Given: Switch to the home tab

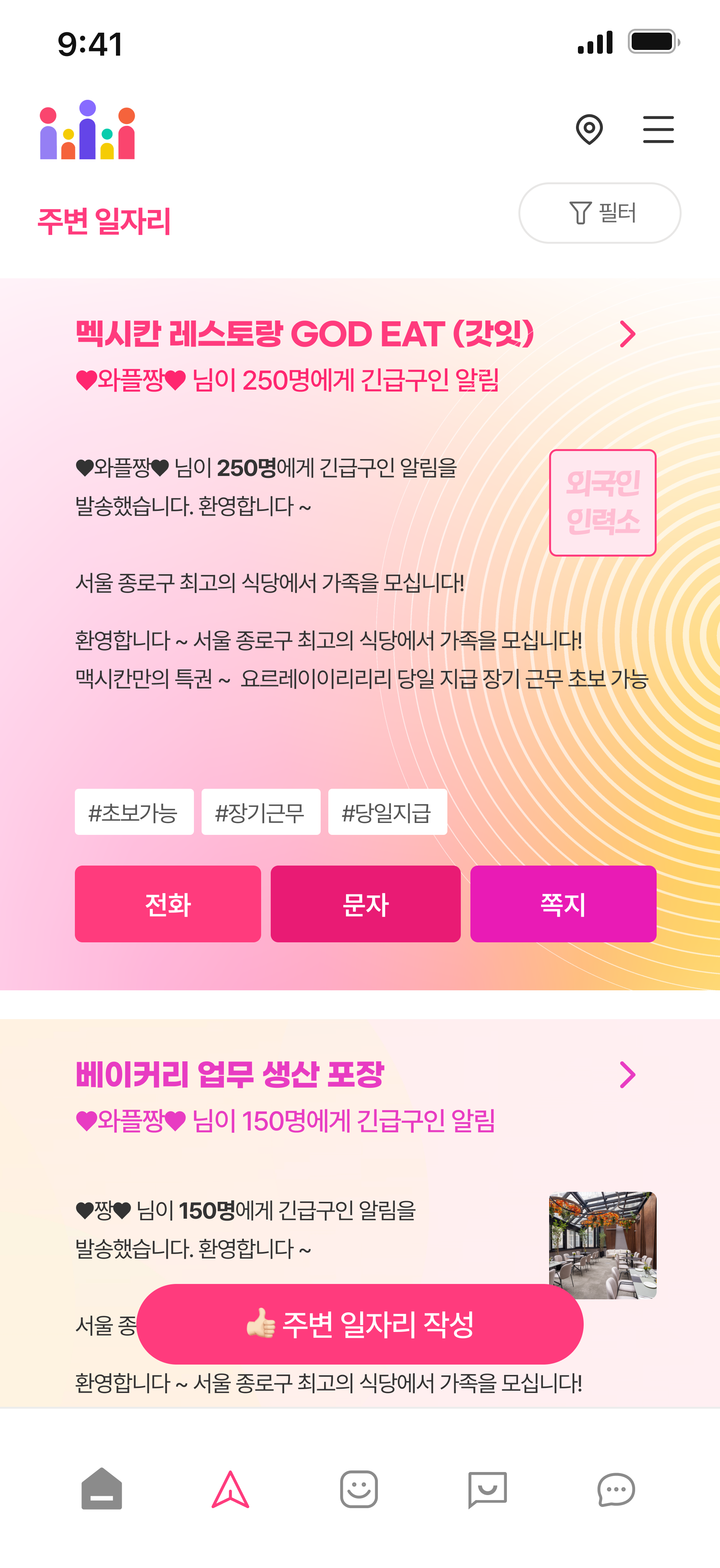Looking at the screenshot, I should pyautogui.click(x=102, y=1489).
